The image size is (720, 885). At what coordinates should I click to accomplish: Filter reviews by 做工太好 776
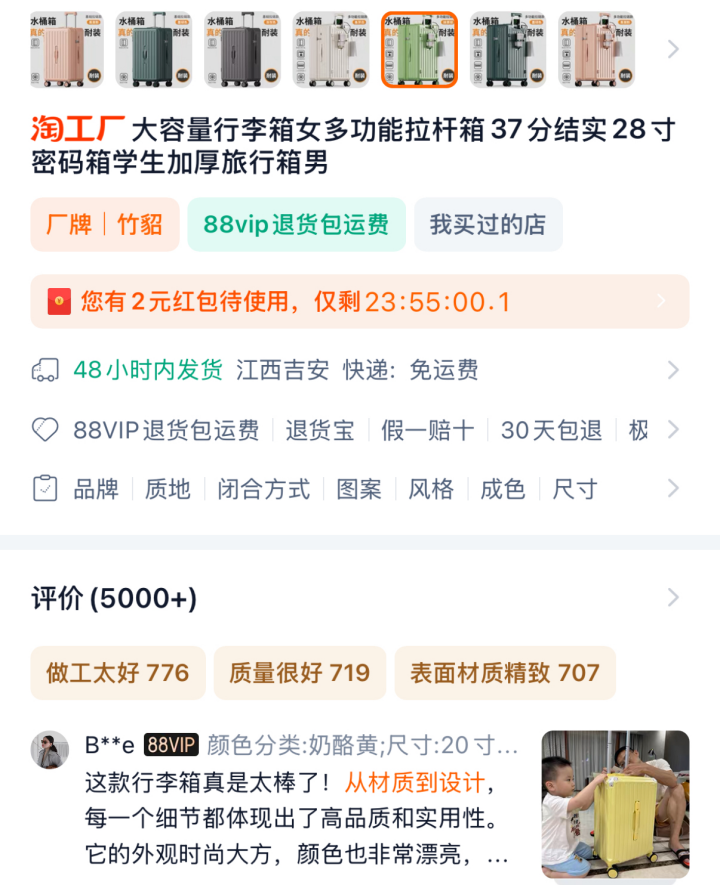click(x=118, y=673)
